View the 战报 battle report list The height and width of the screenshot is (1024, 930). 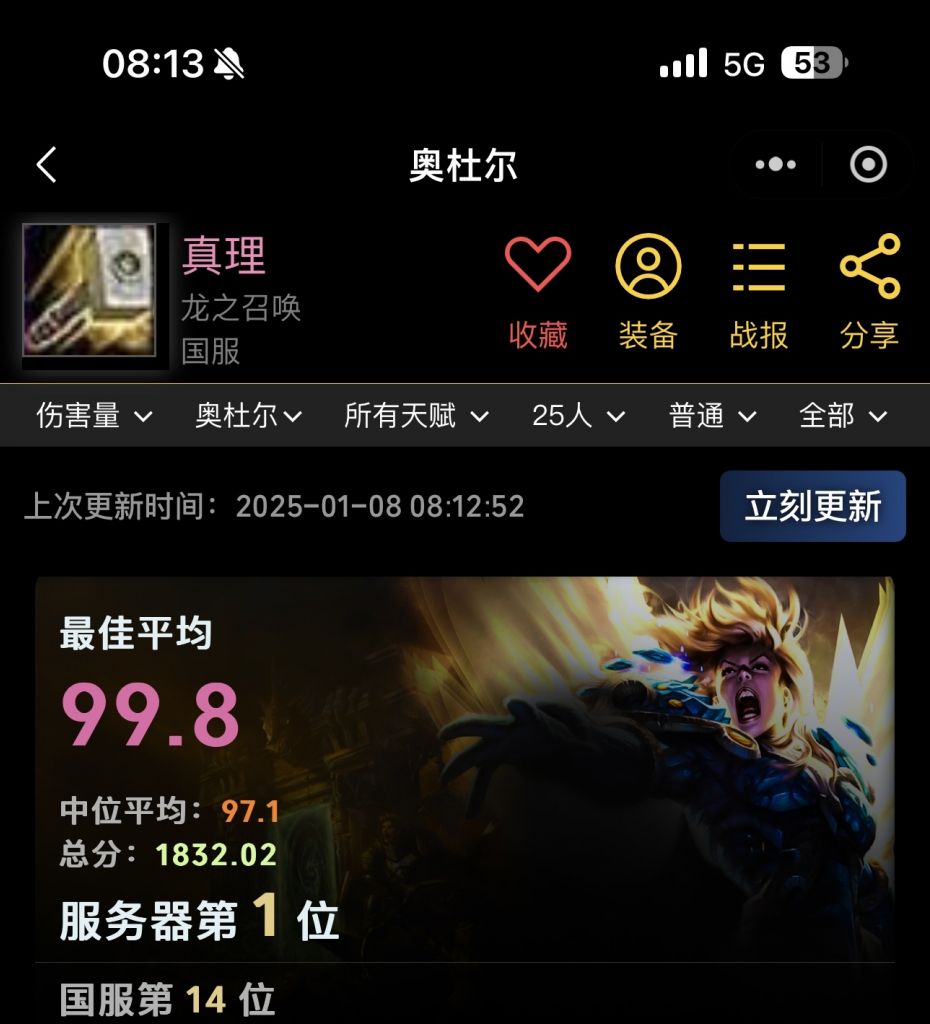760,287
